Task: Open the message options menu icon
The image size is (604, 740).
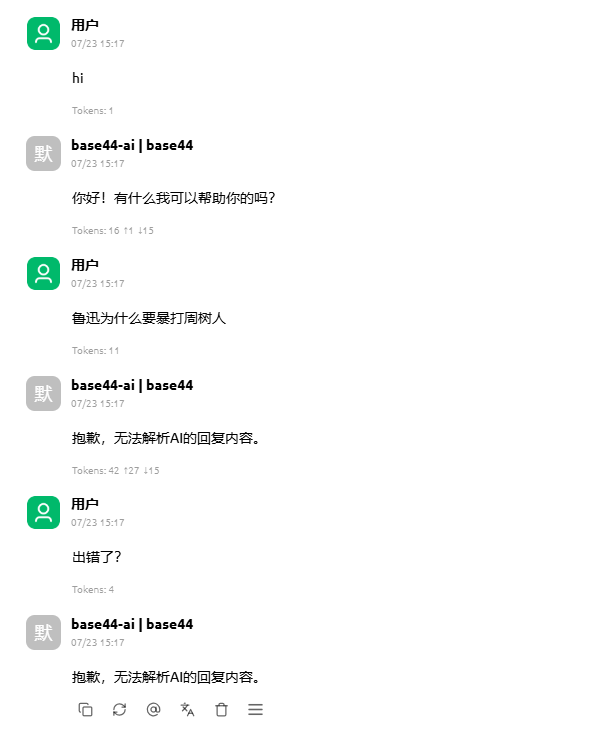Action: (255, 709)
